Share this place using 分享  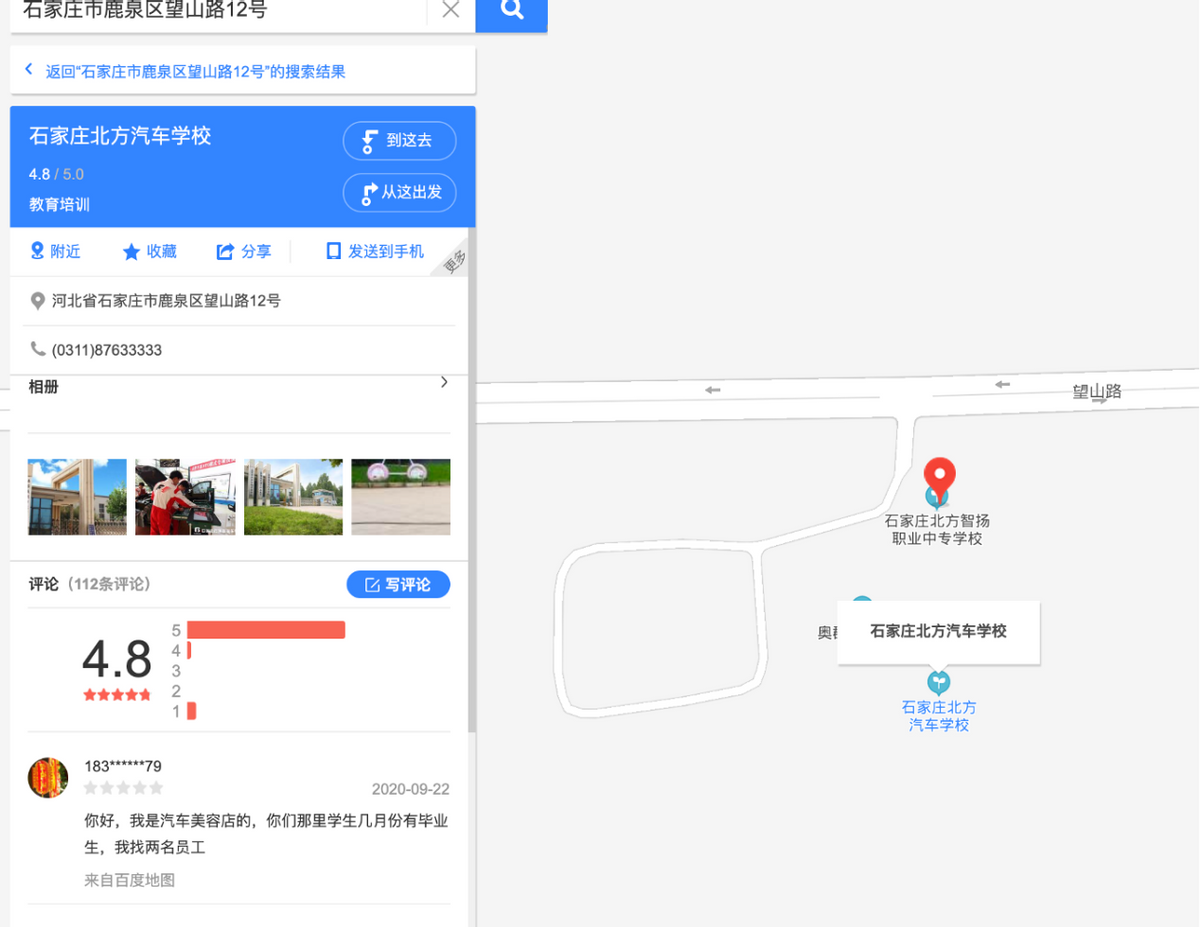click(x=244, y=251)
